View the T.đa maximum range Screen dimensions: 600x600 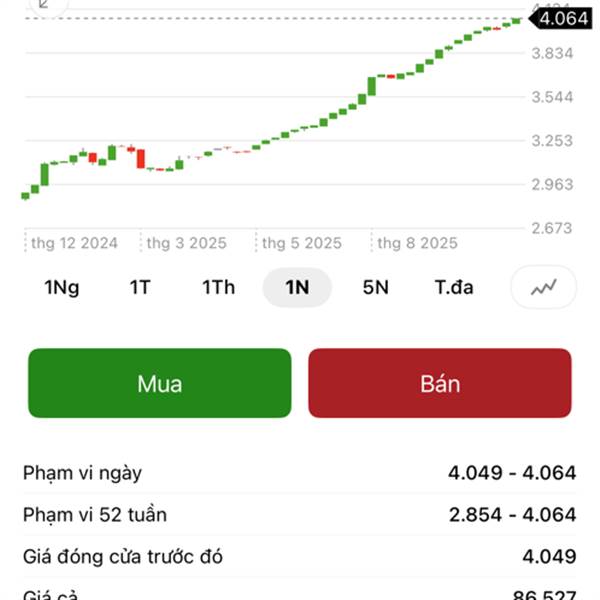pyautogui.click(x=454, y=288)
